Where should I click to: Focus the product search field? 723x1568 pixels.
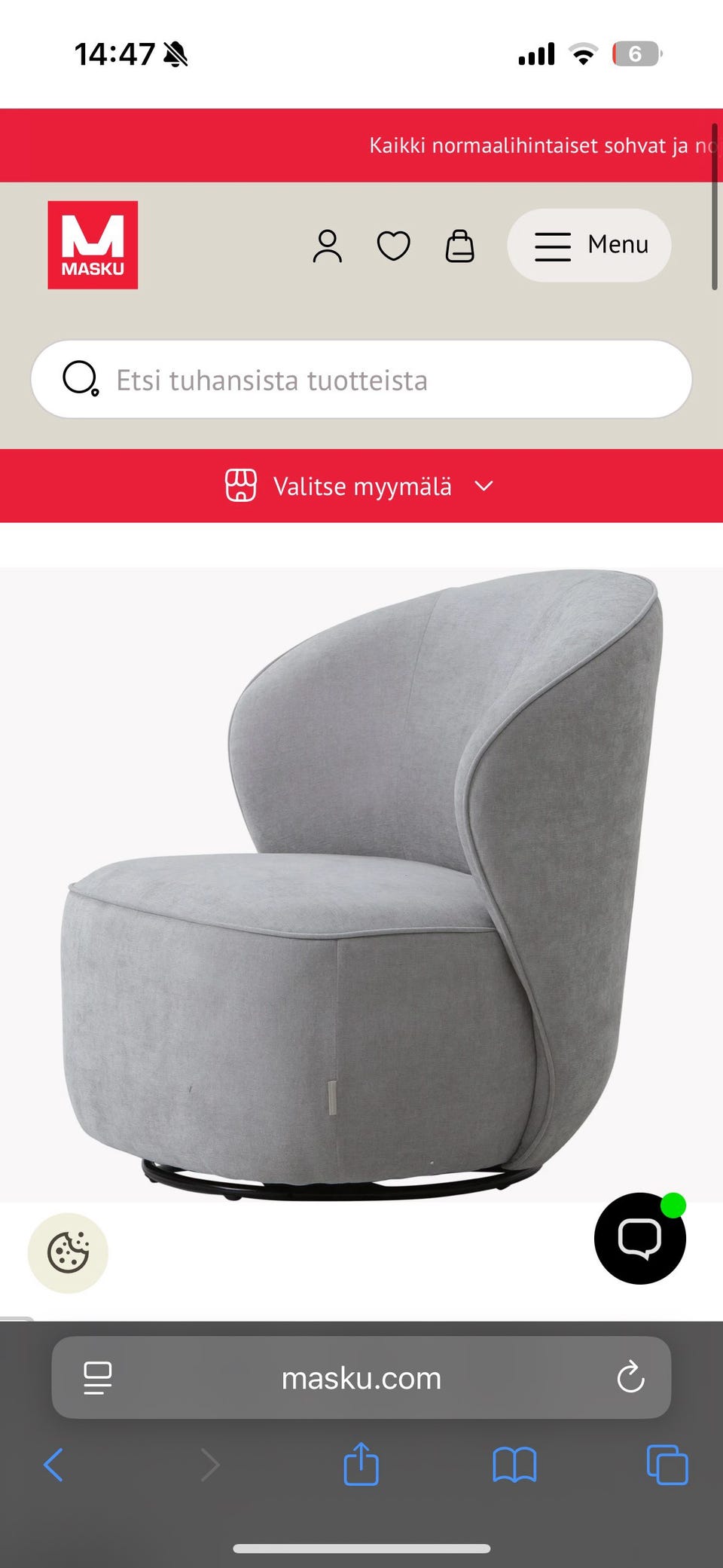(361, 379)
